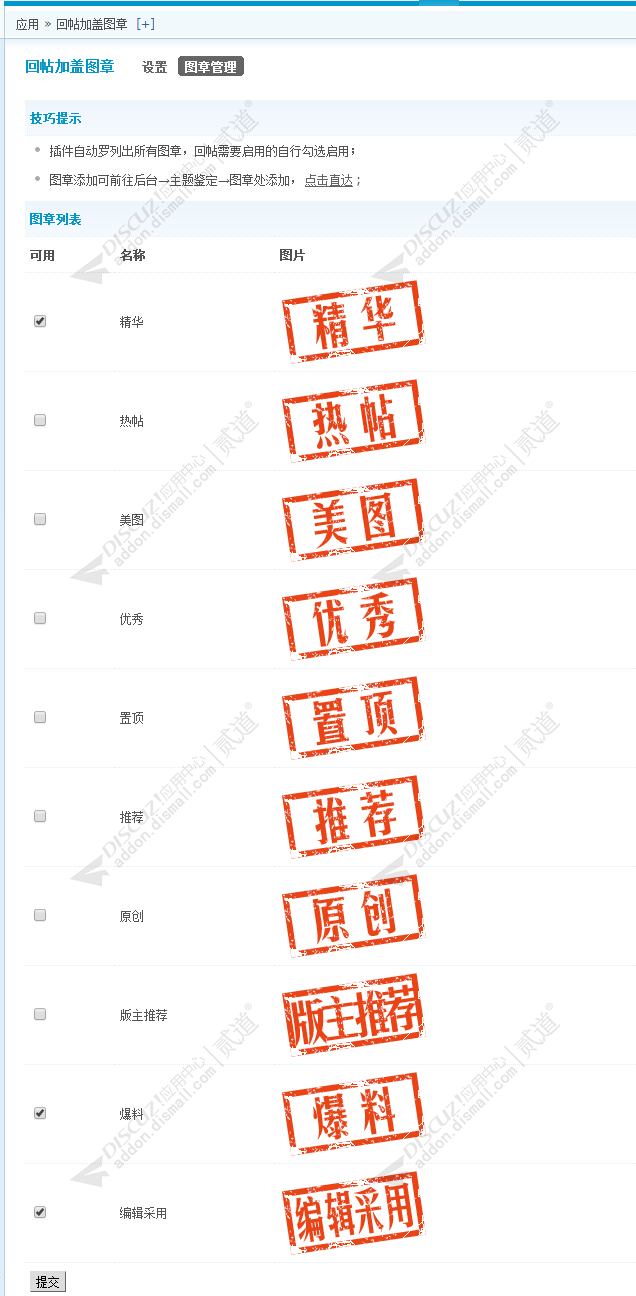Open the 应用 breadcrumb link
The height and width of the screenshot is (1296, 636).
pyautogui.click(x=27, y=24)
